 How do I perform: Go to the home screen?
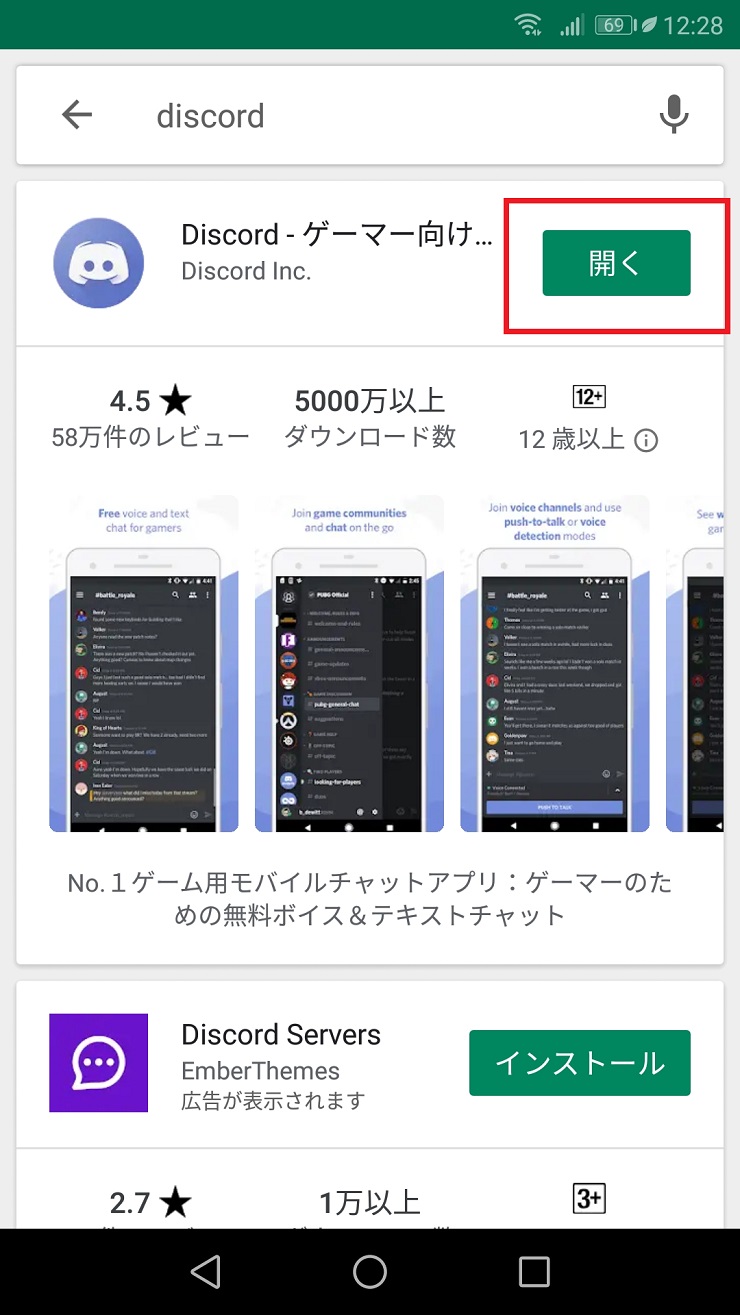(x=370, y=1271)
